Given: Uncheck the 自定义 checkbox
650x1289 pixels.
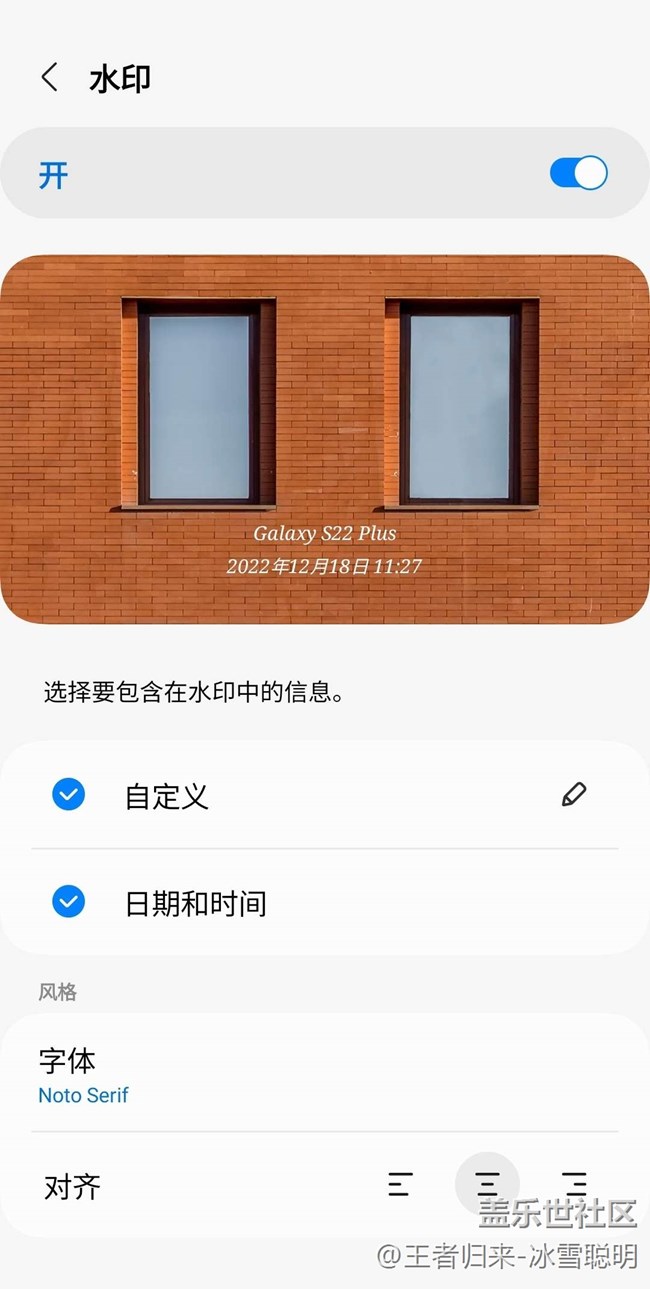Looking at the screenshot, I should (x=68, y=795).
